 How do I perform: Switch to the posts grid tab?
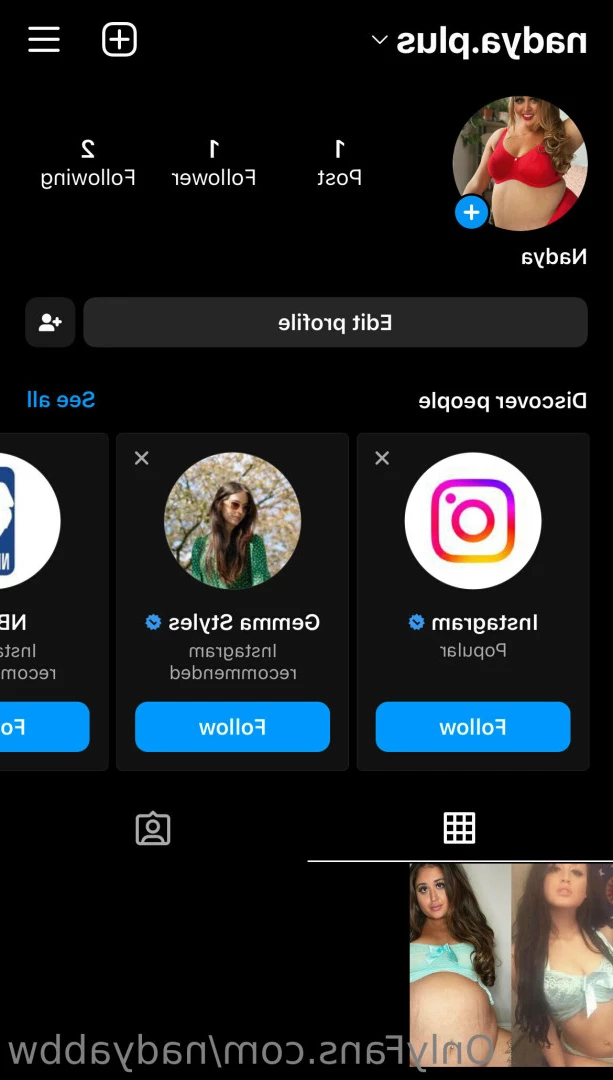click(x=459, y=828)
